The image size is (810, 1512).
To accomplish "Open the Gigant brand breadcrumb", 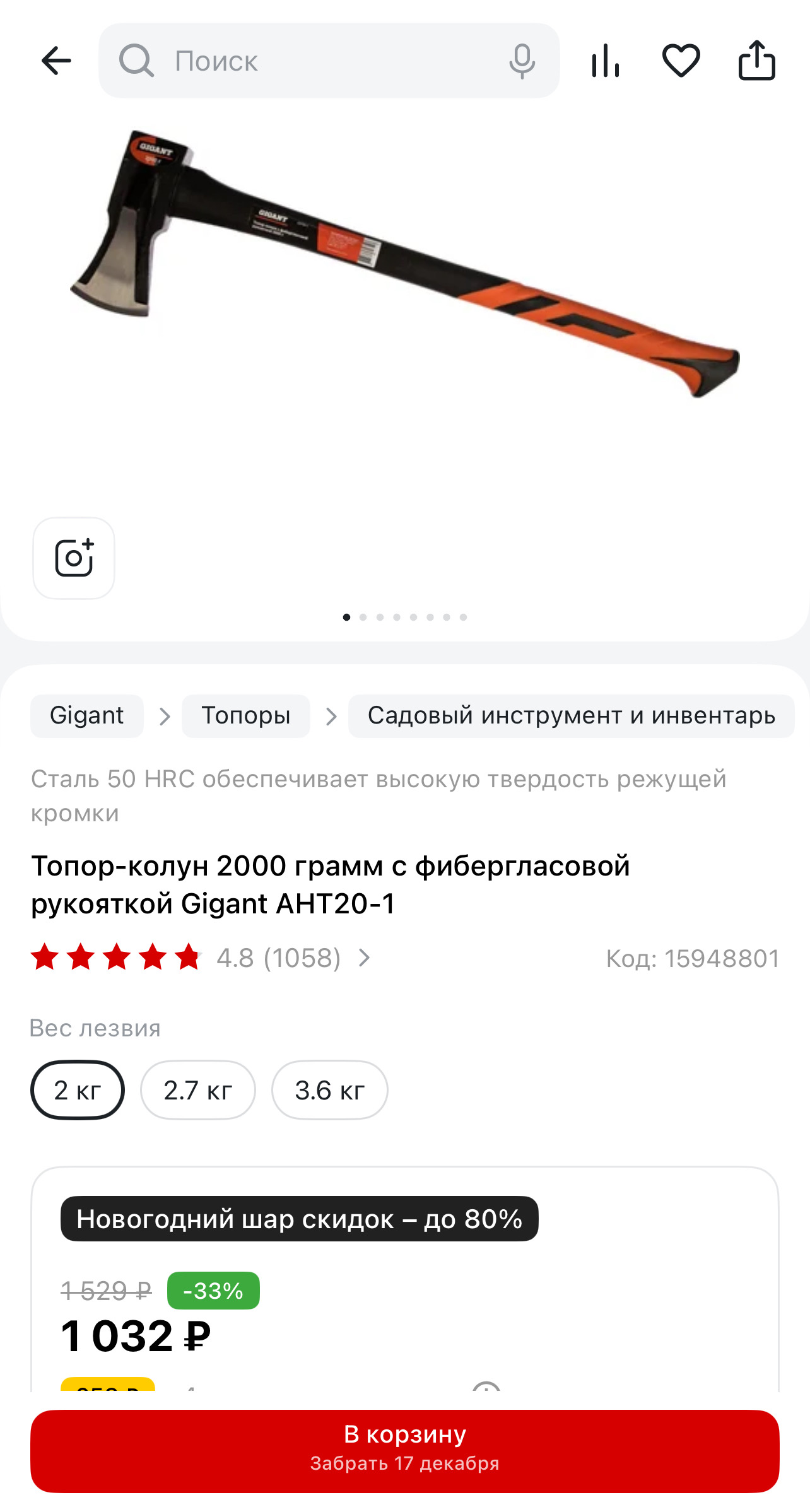I will pyautogui.click(x=86, y=716).
